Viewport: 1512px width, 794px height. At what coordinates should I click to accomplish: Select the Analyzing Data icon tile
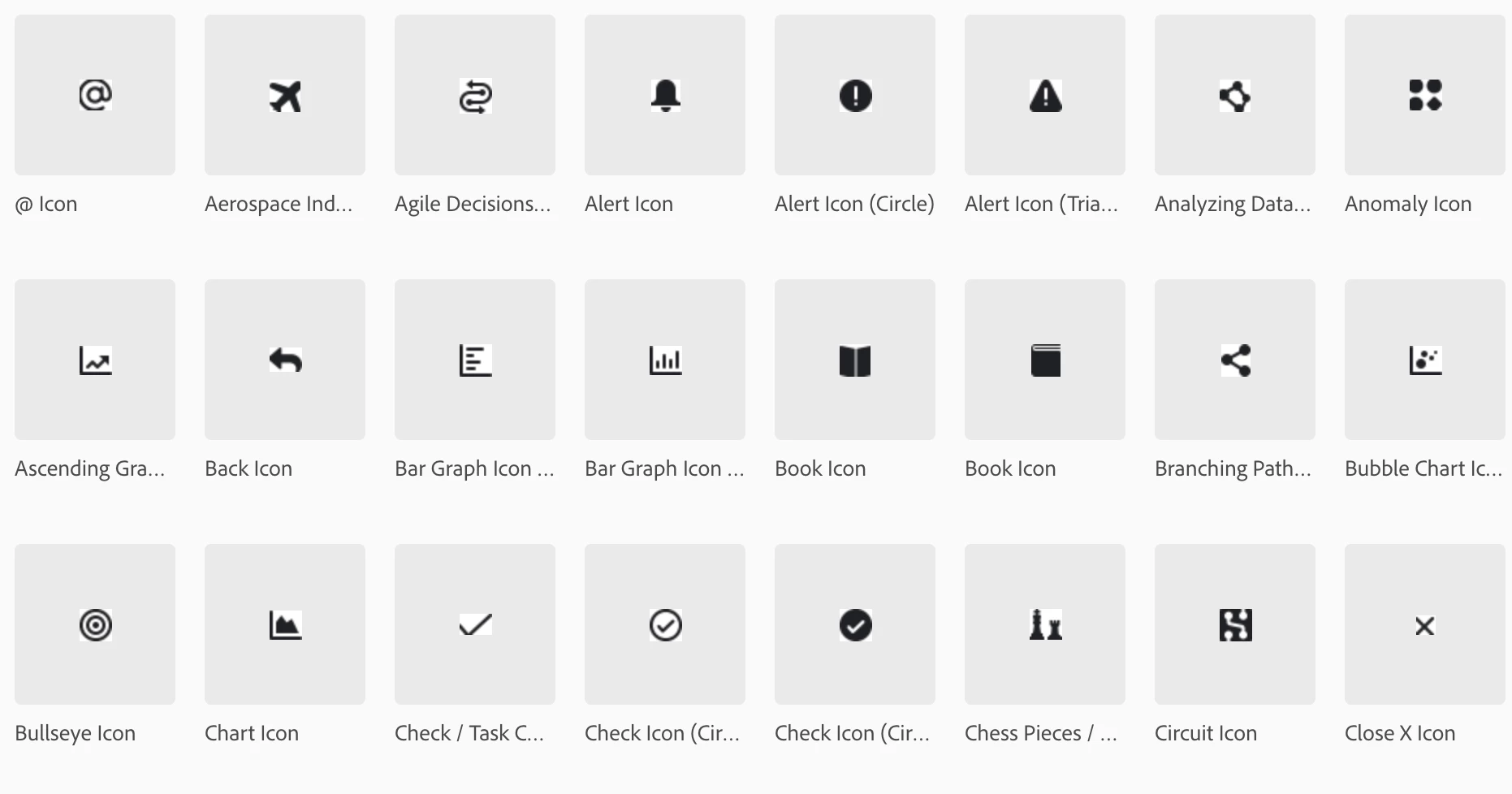click(1235, 95)
